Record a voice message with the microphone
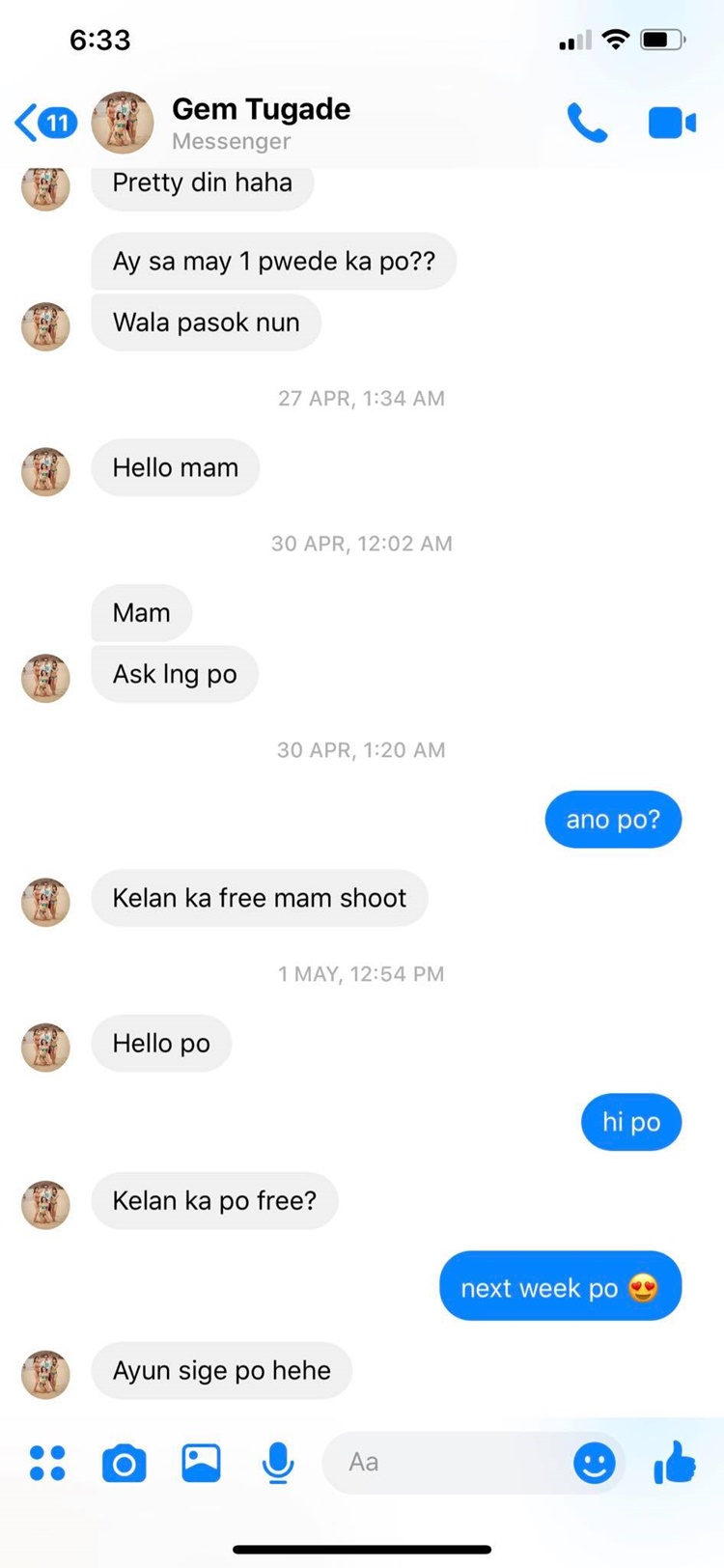 pyautogui.click(x=278, y=1463)
